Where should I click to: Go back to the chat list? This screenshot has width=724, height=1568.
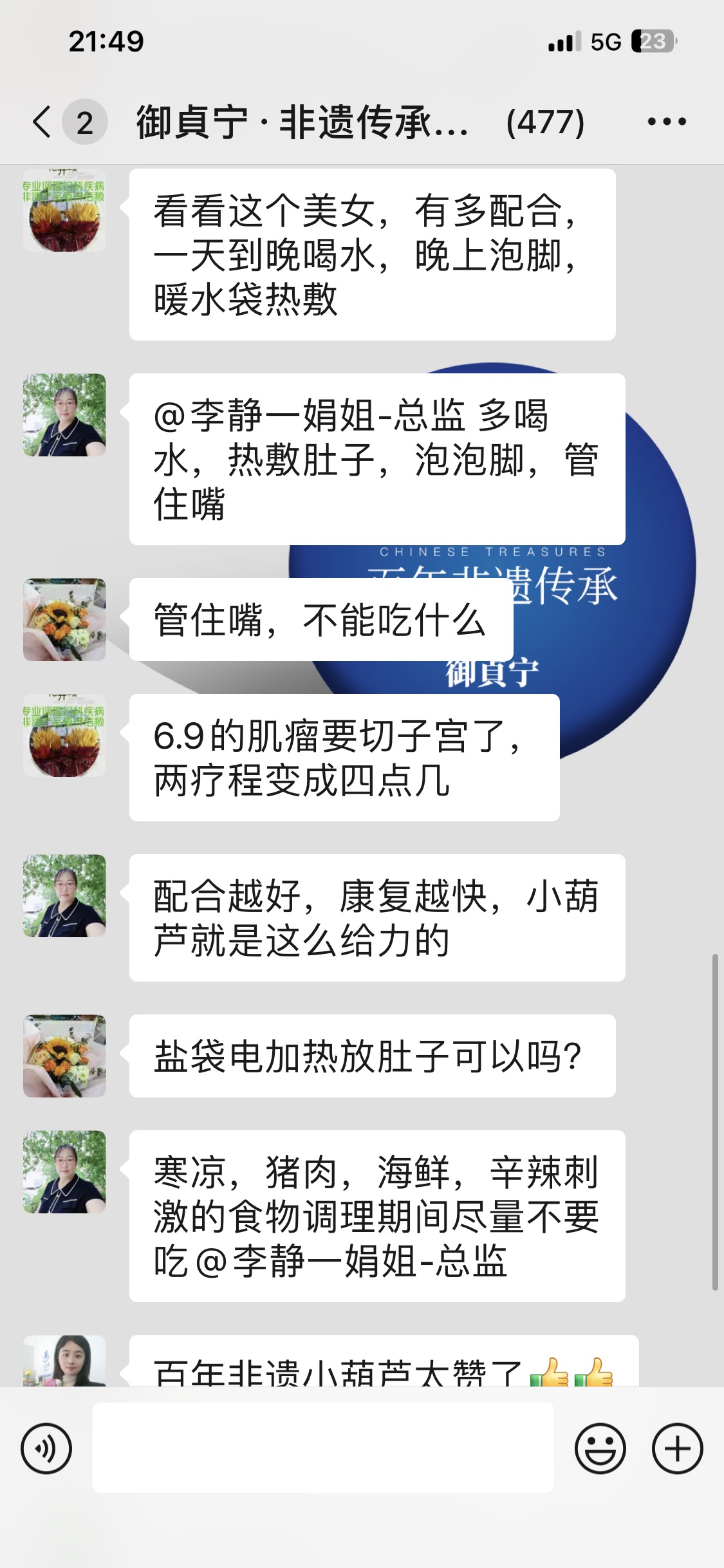(42, 122)
